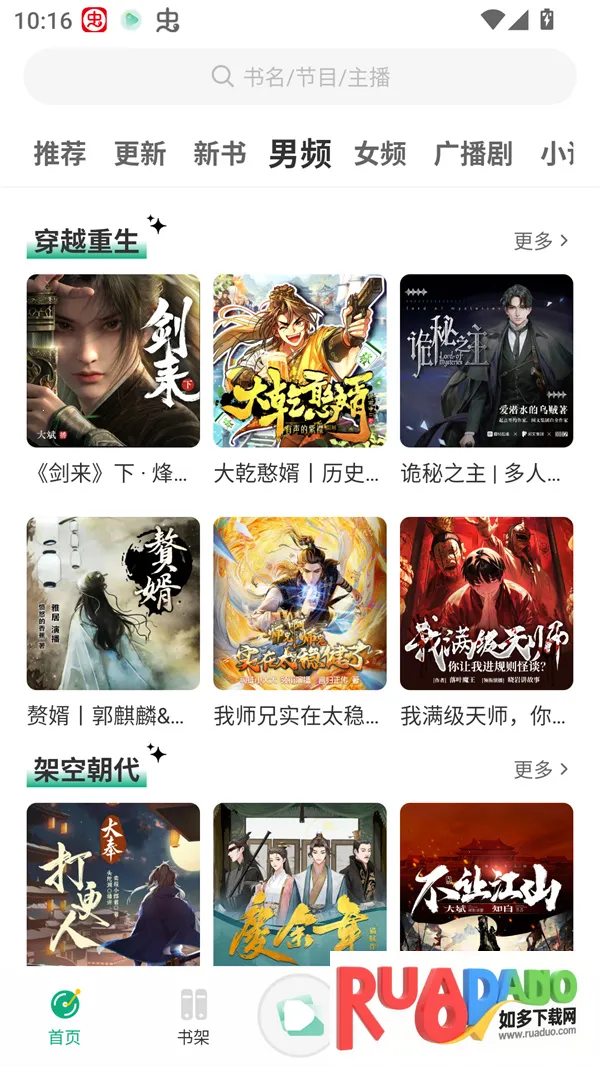Open 我师兄实在太稳健了 card
600x1066 pixels.
pos(300,603)
